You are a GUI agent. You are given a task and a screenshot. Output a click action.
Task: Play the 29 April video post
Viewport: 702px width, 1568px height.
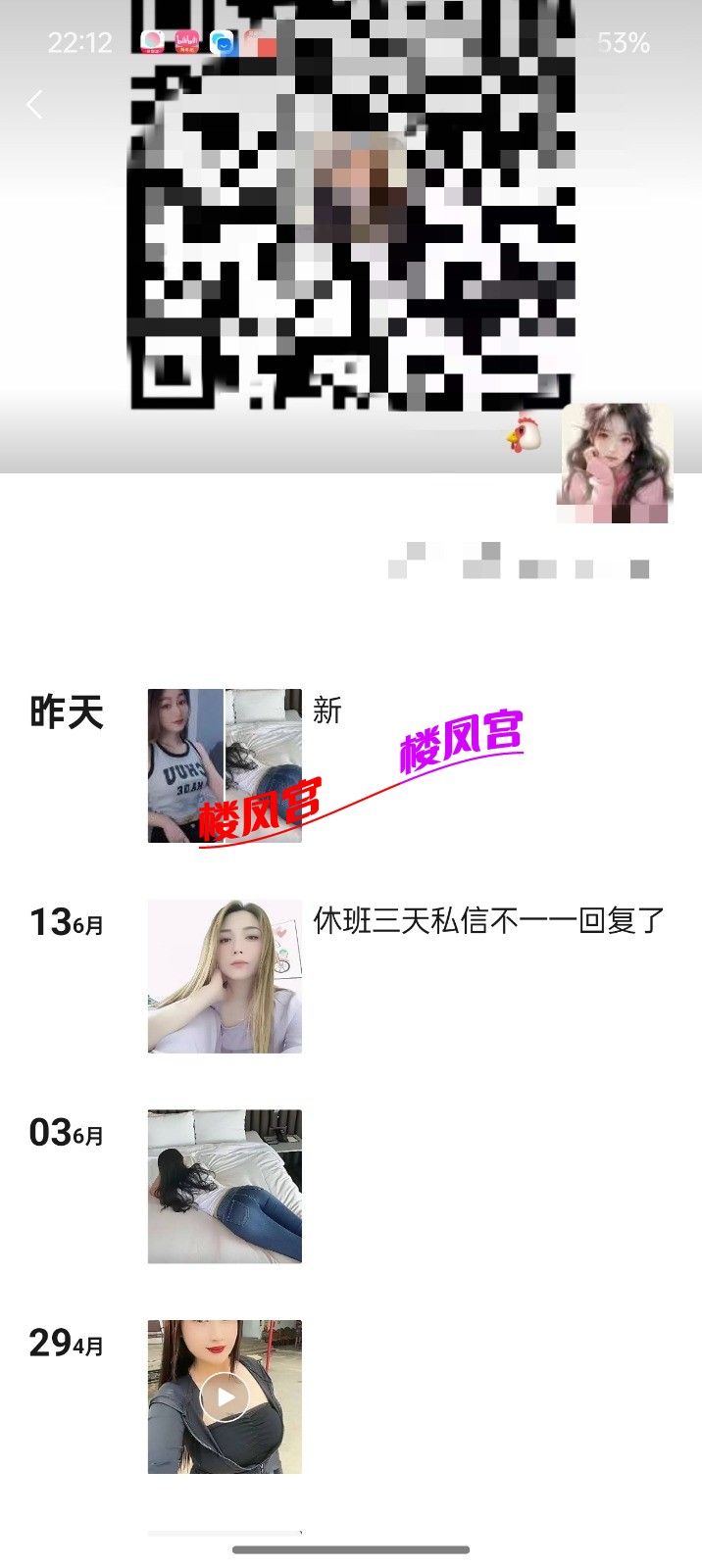pyautogui.click(x=225, y=1396)
